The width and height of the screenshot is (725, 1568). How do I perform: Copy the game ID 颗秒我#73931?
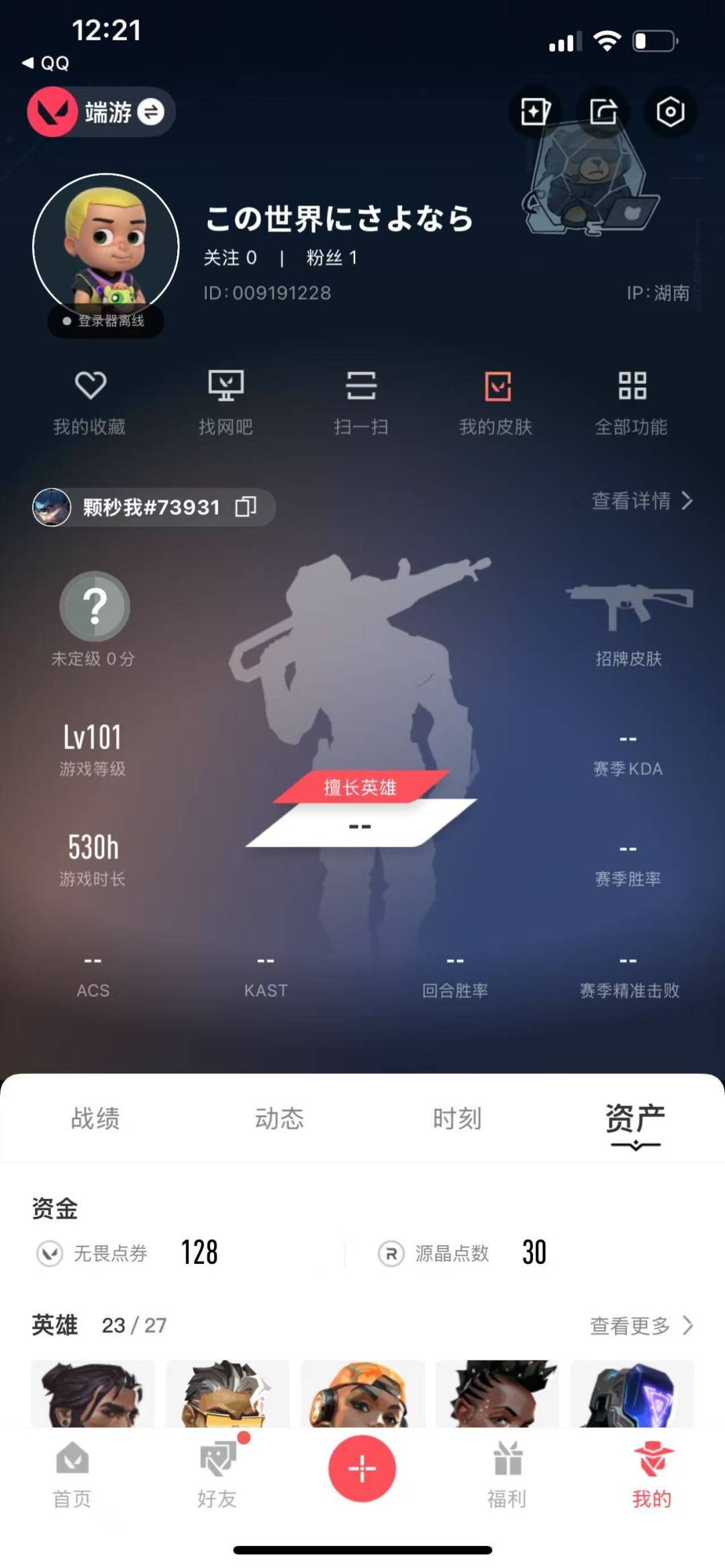coord(246,507)
